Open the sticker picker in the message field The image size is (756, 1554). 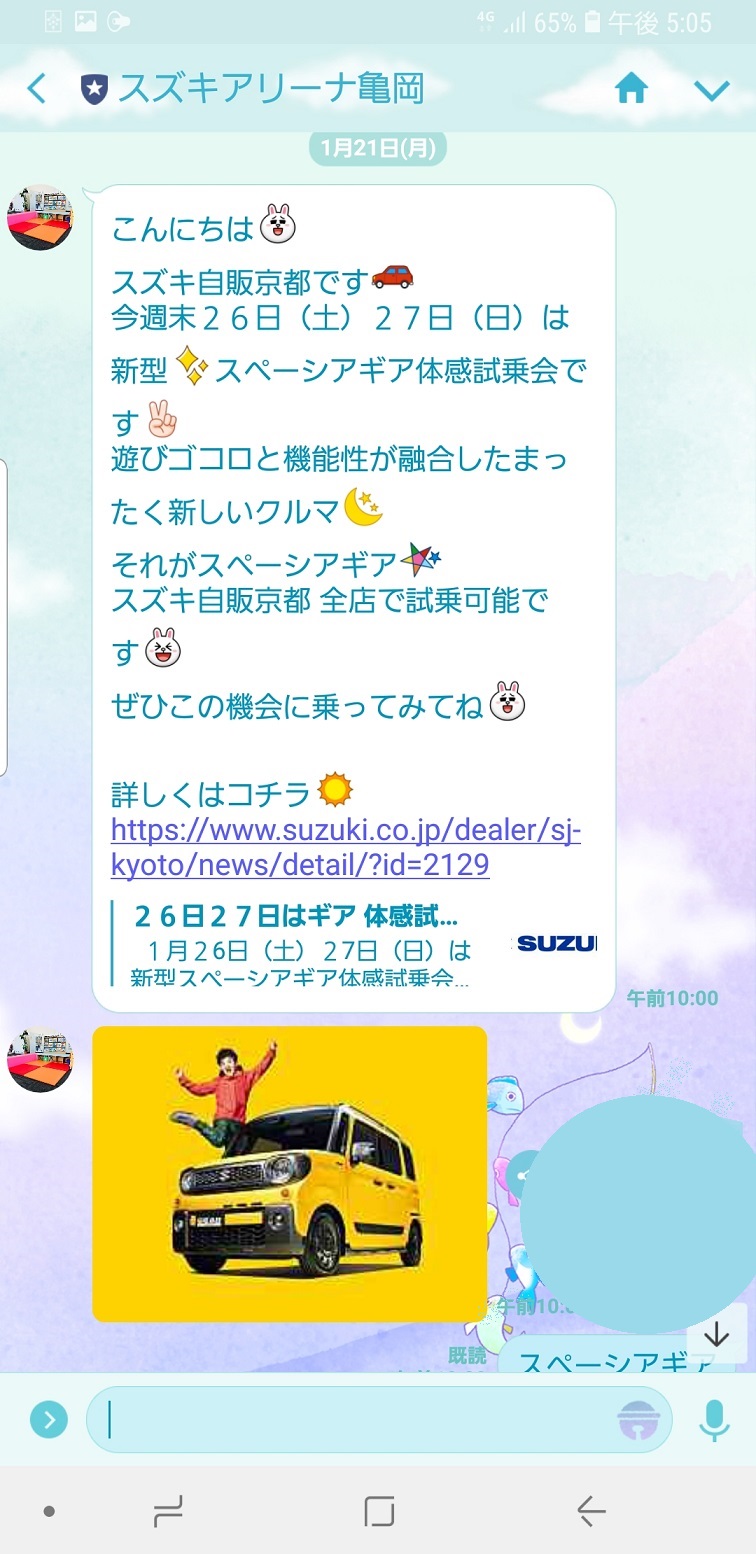coord(638,1420)
